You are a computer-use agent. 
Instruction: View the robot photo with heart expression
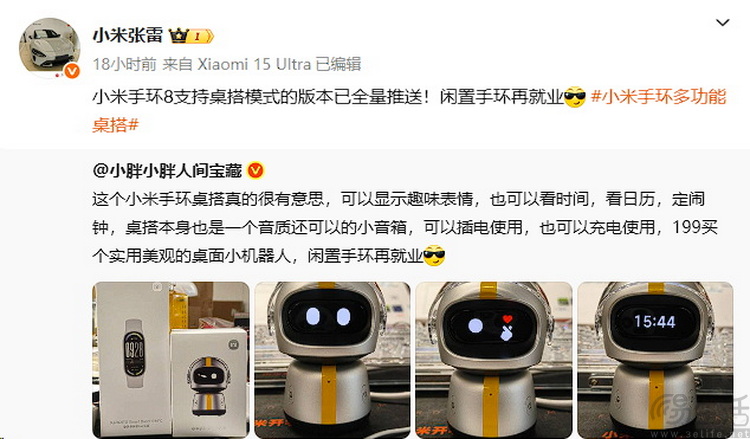tap(492, 357)
